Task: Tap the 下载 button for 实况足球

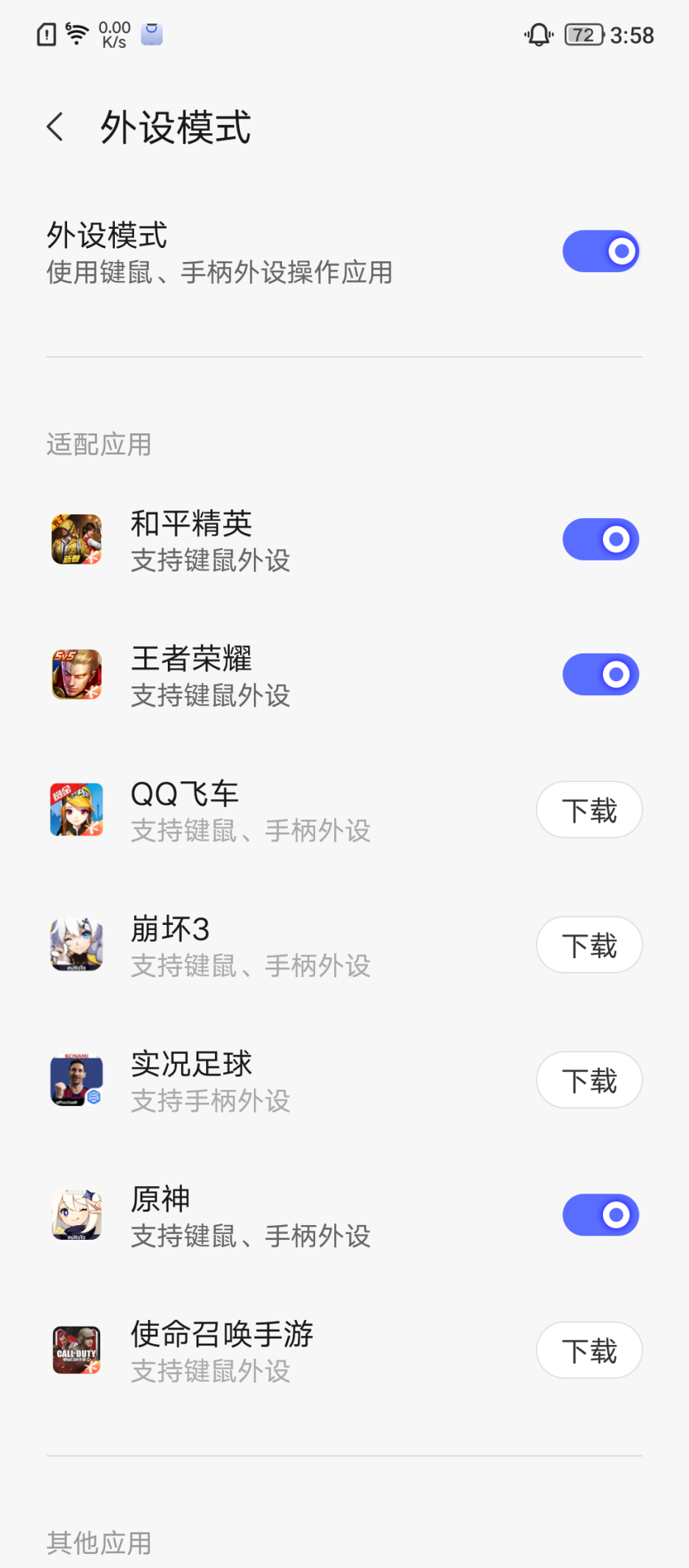Action: coord(589,1079)
